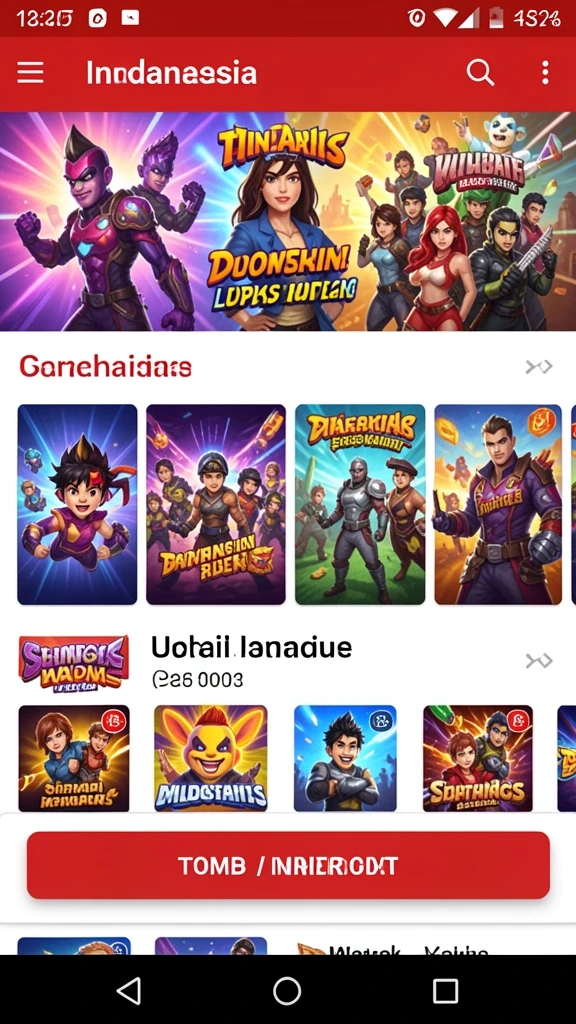Tap the red TOMB button

288,865
